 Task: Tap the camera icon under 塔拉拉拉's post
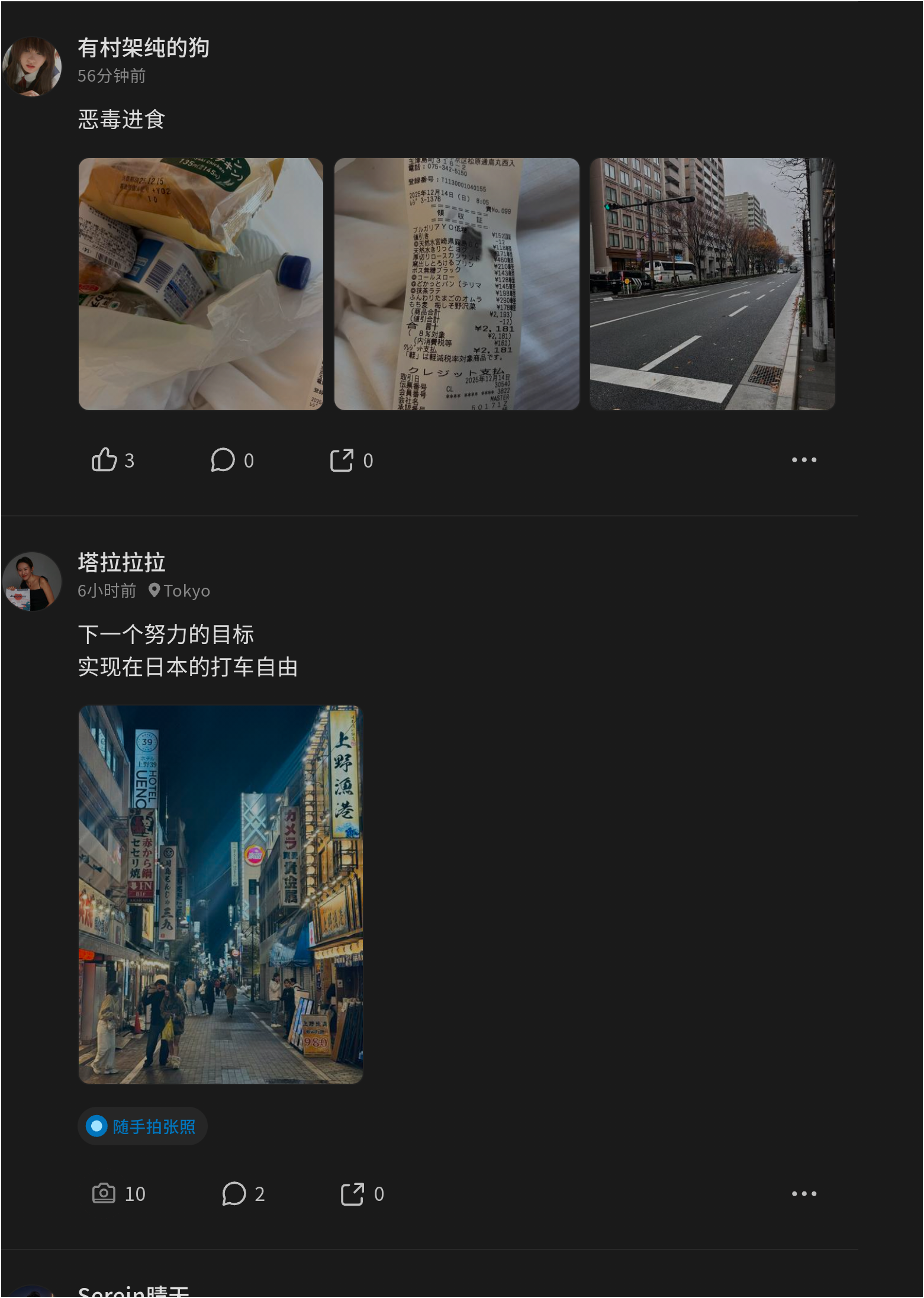(x=104, y=1193)
